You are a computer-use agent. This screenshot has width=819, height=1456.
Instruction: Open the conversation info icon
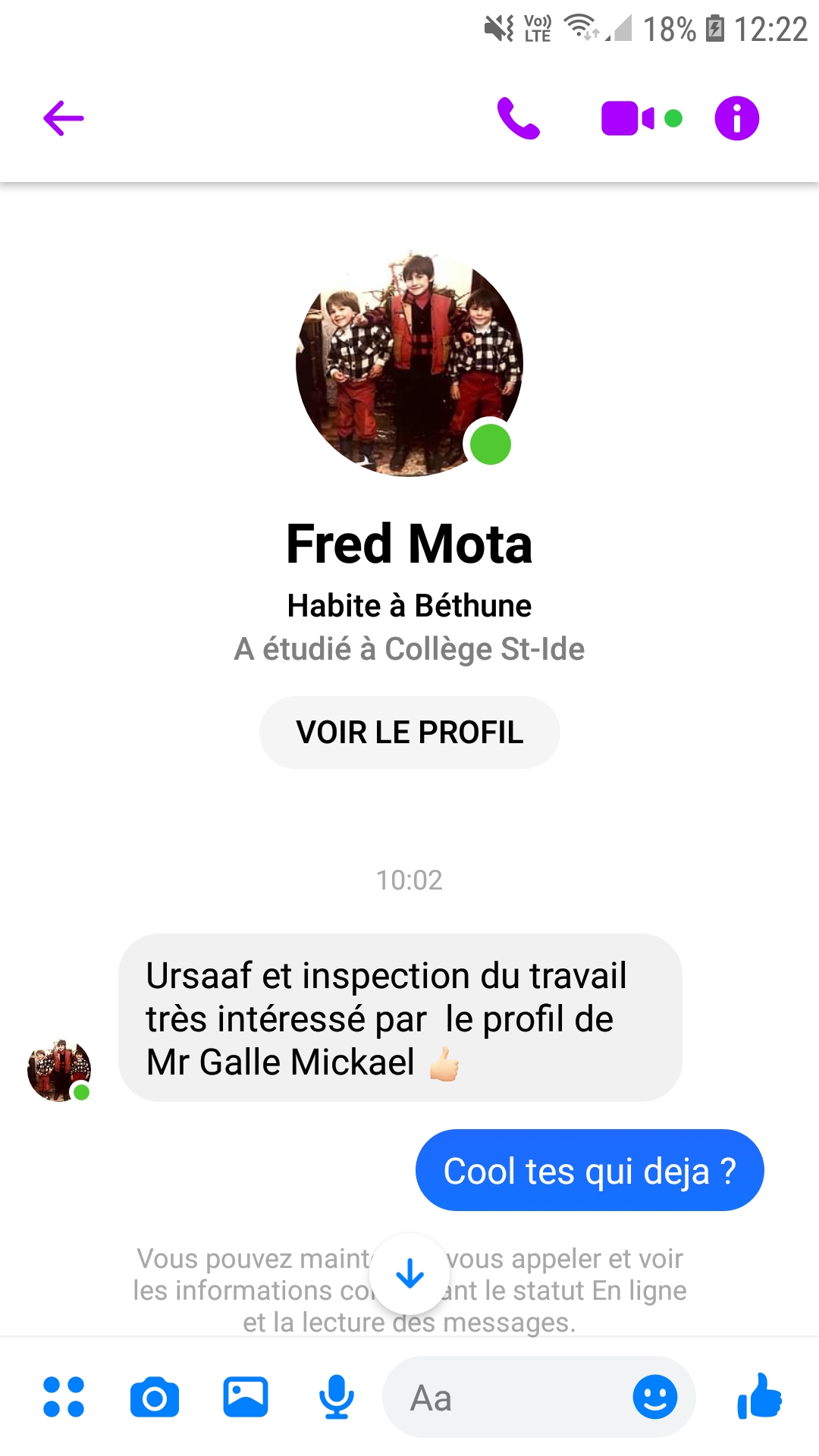pyautogui.click(x=736, y=119)
